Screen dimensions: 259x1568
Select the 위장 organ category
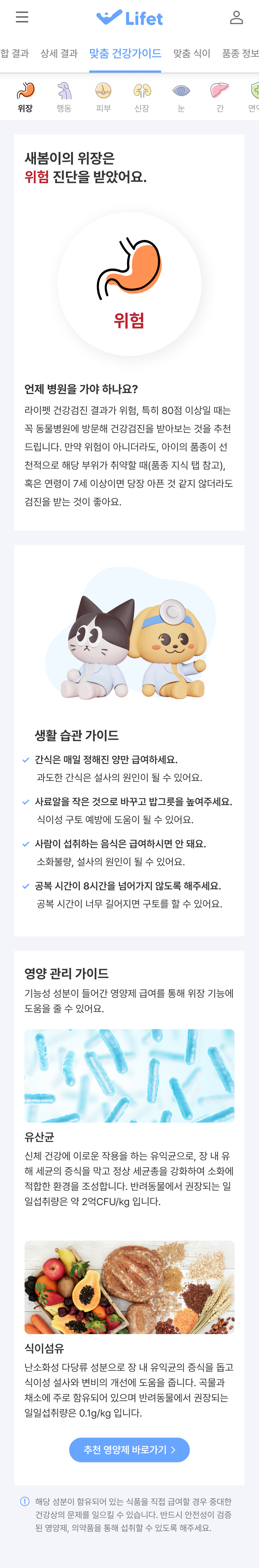(x=25, y=97)
